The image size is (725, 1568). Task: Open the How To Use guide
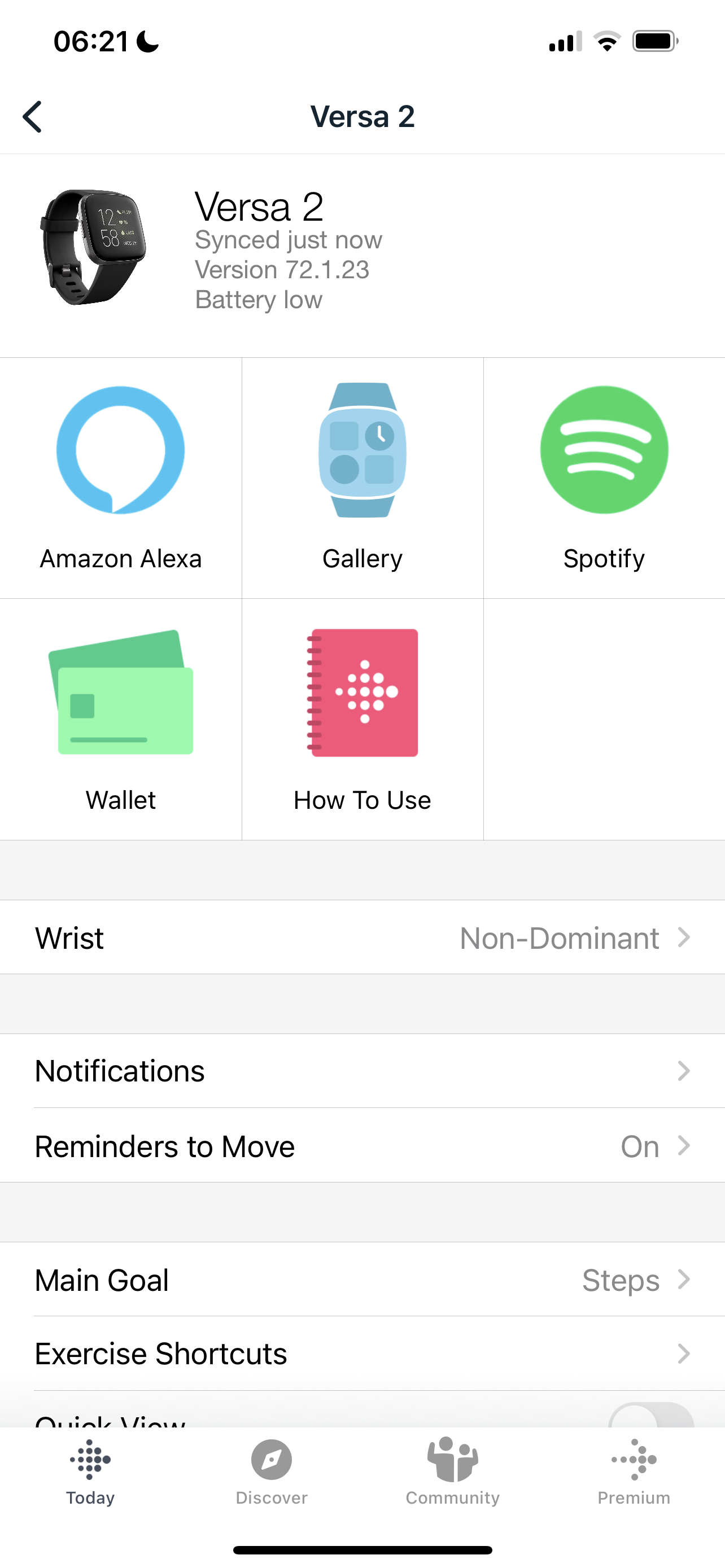tap(362, 719)
